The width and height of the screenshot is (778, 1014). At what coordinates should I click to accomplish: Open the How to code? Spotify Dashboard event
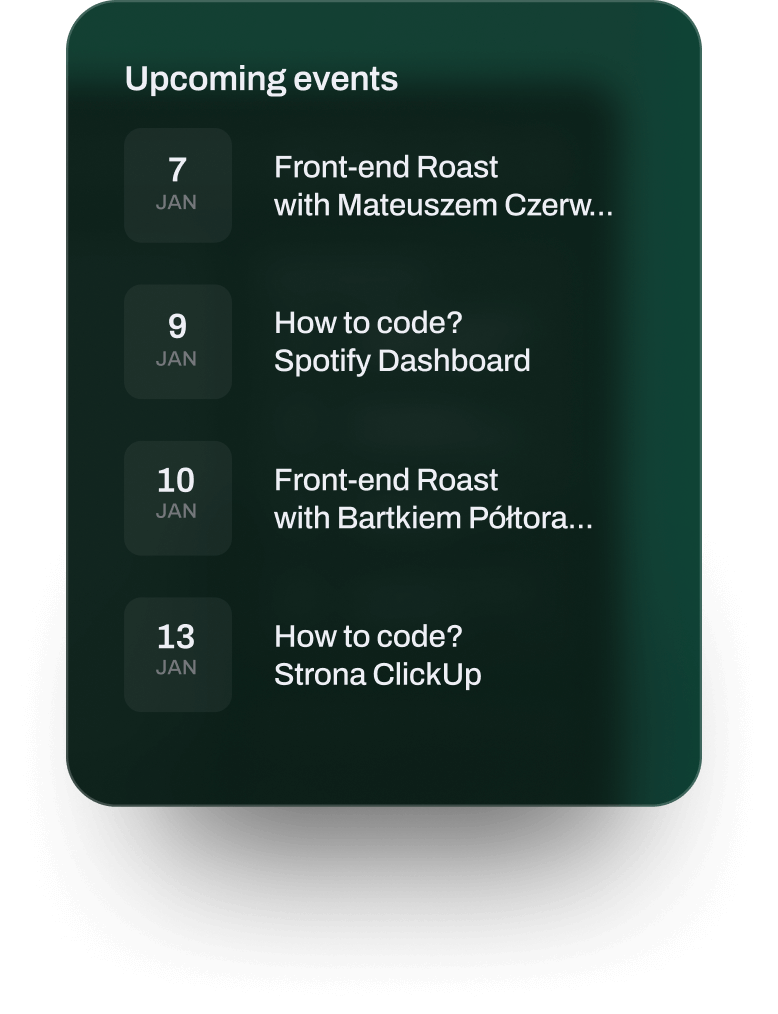point(402,342)
